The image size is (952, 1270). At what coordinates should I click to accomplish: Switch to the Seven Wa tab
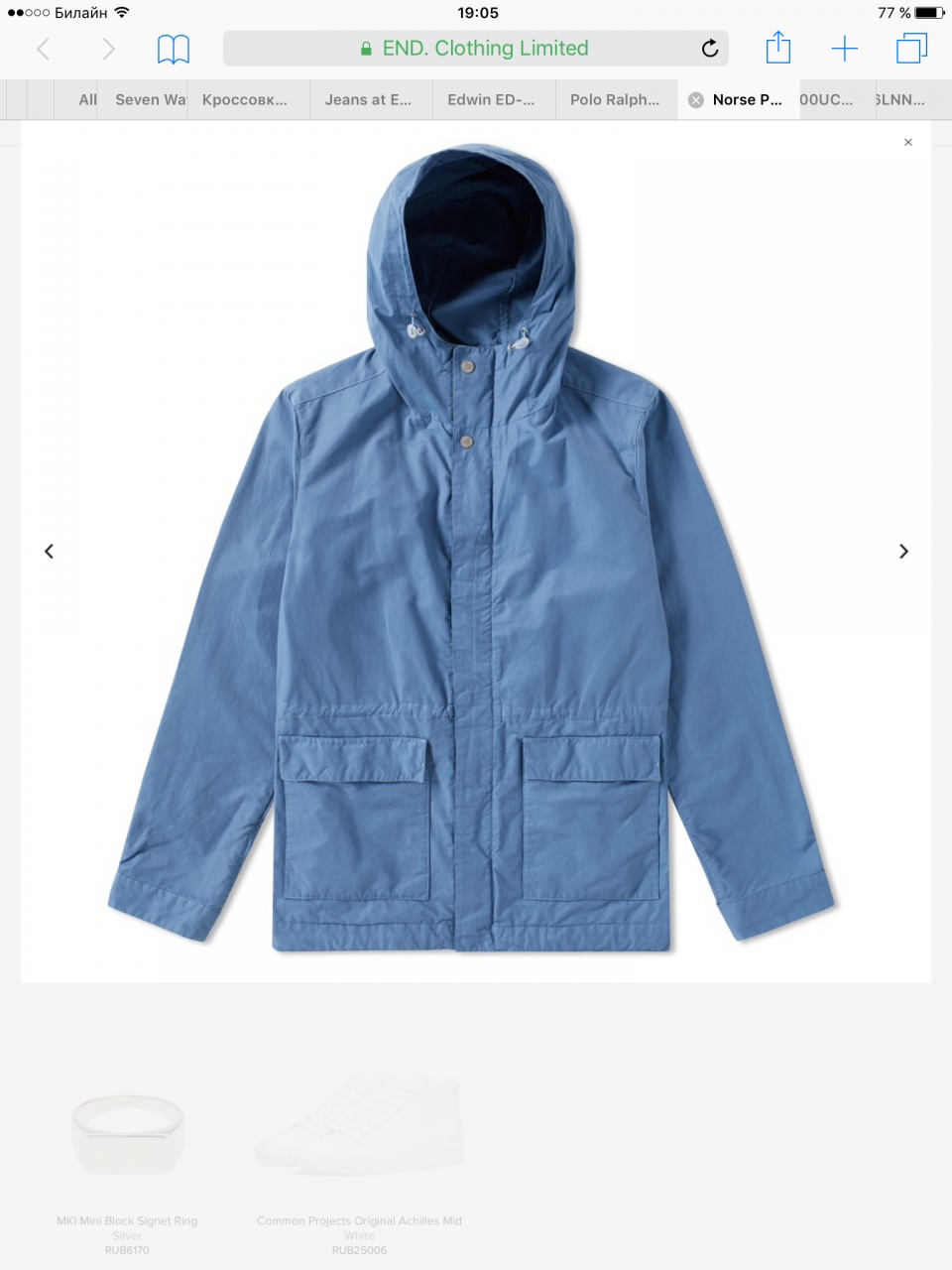click(149, 100)
